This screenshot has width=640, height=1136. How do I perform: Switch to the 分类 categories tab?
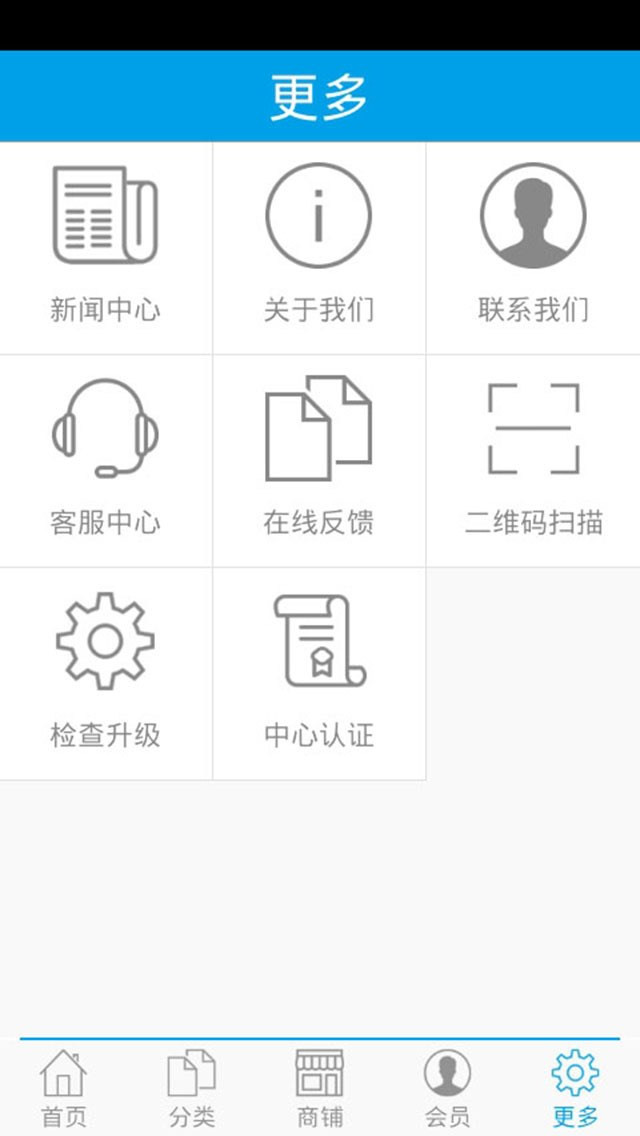coord(191,1088)
